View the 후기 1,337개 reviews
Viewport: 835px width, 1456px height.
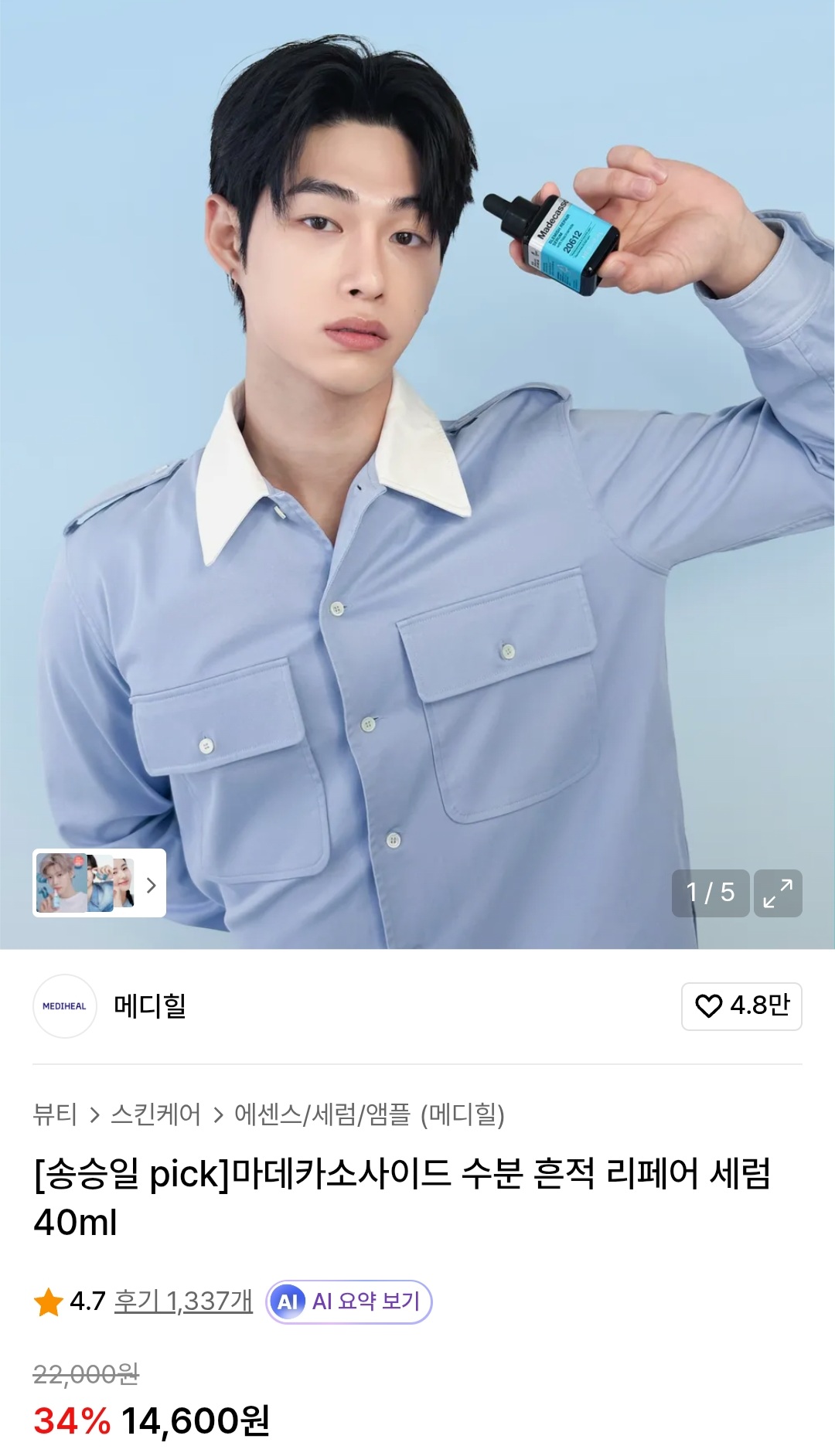point(183,1301)
